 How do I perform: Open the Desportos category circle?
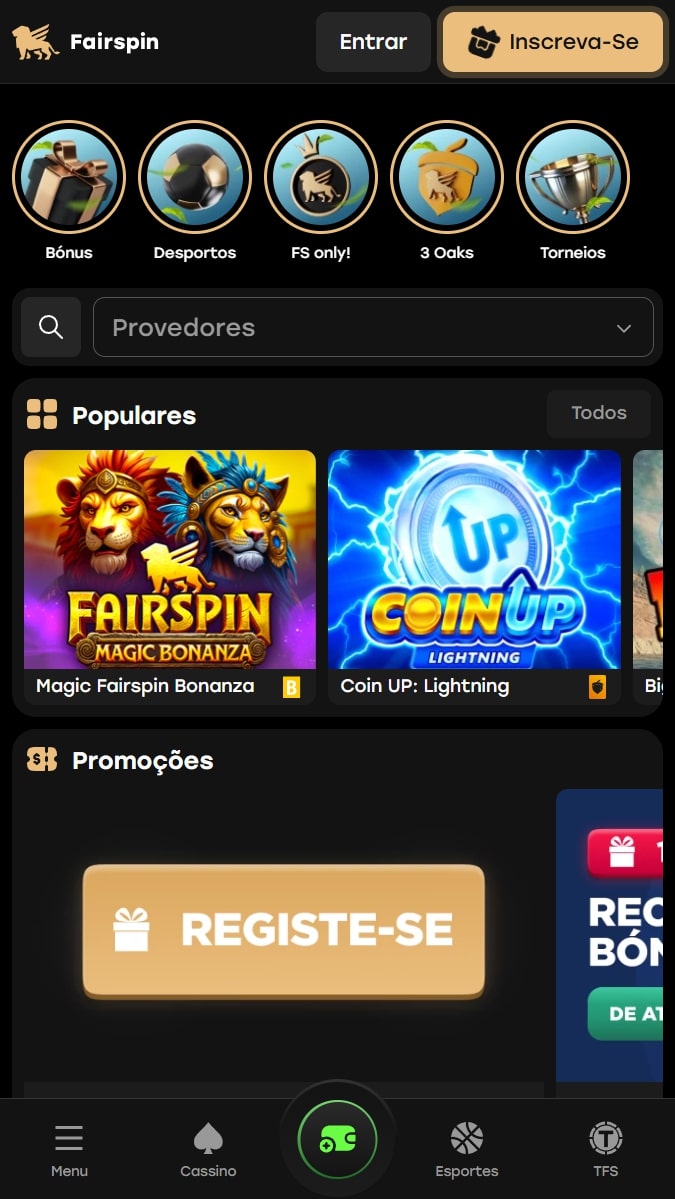[195, 178]
